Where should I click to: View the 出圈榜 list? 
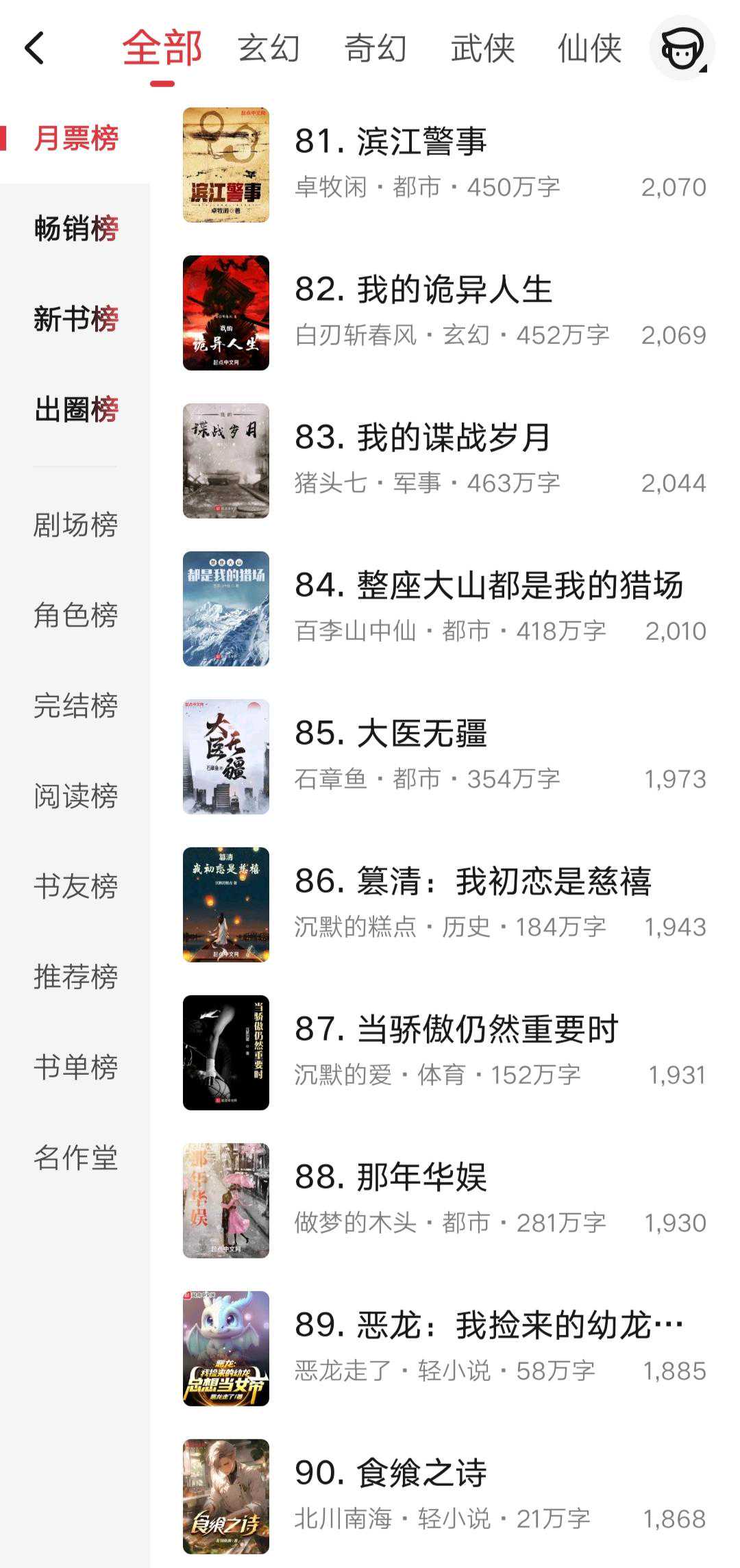tap(75, 410)
